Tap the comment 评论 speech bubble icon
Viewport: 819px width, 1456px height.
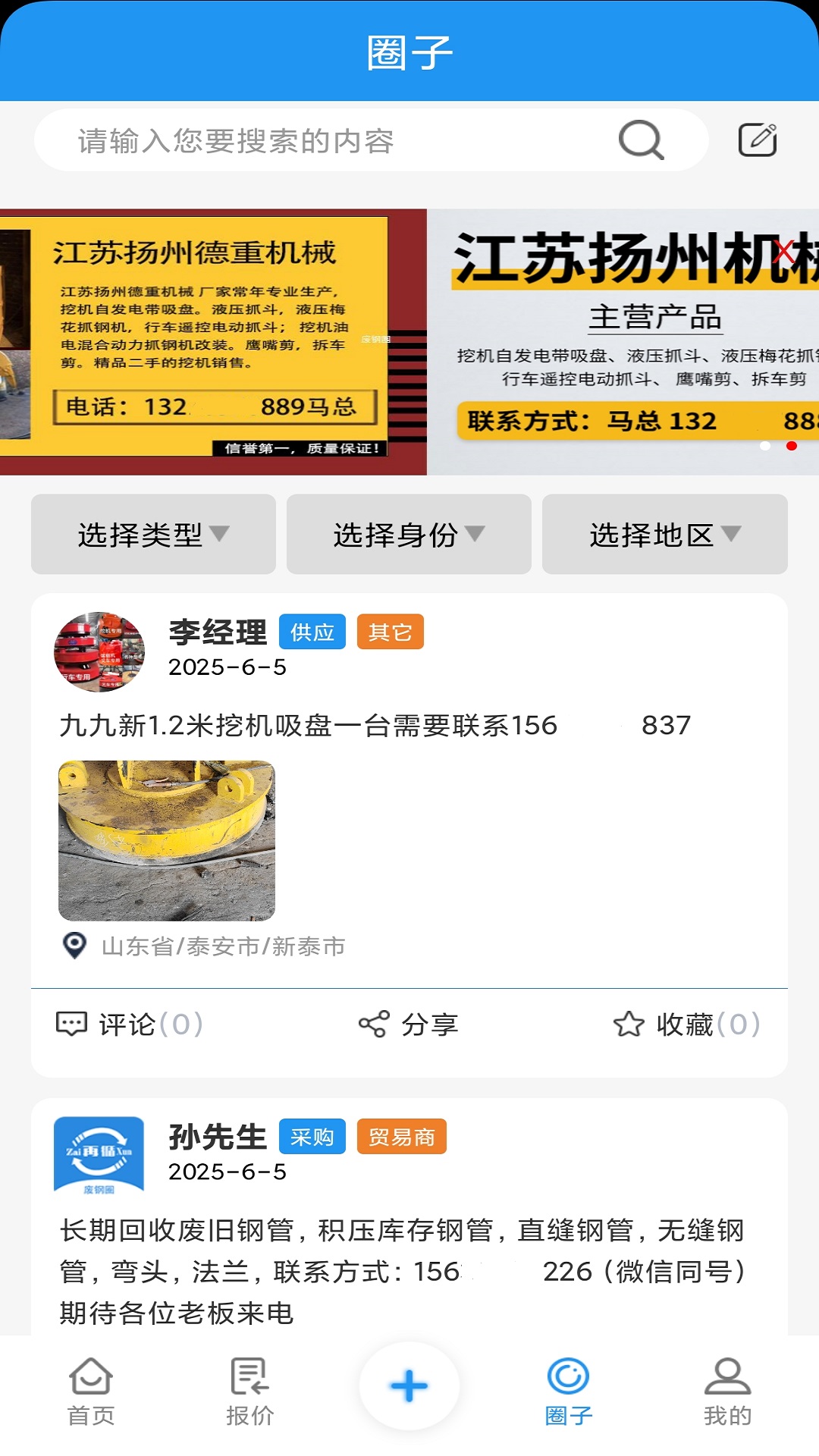[x=72, y=1025]
